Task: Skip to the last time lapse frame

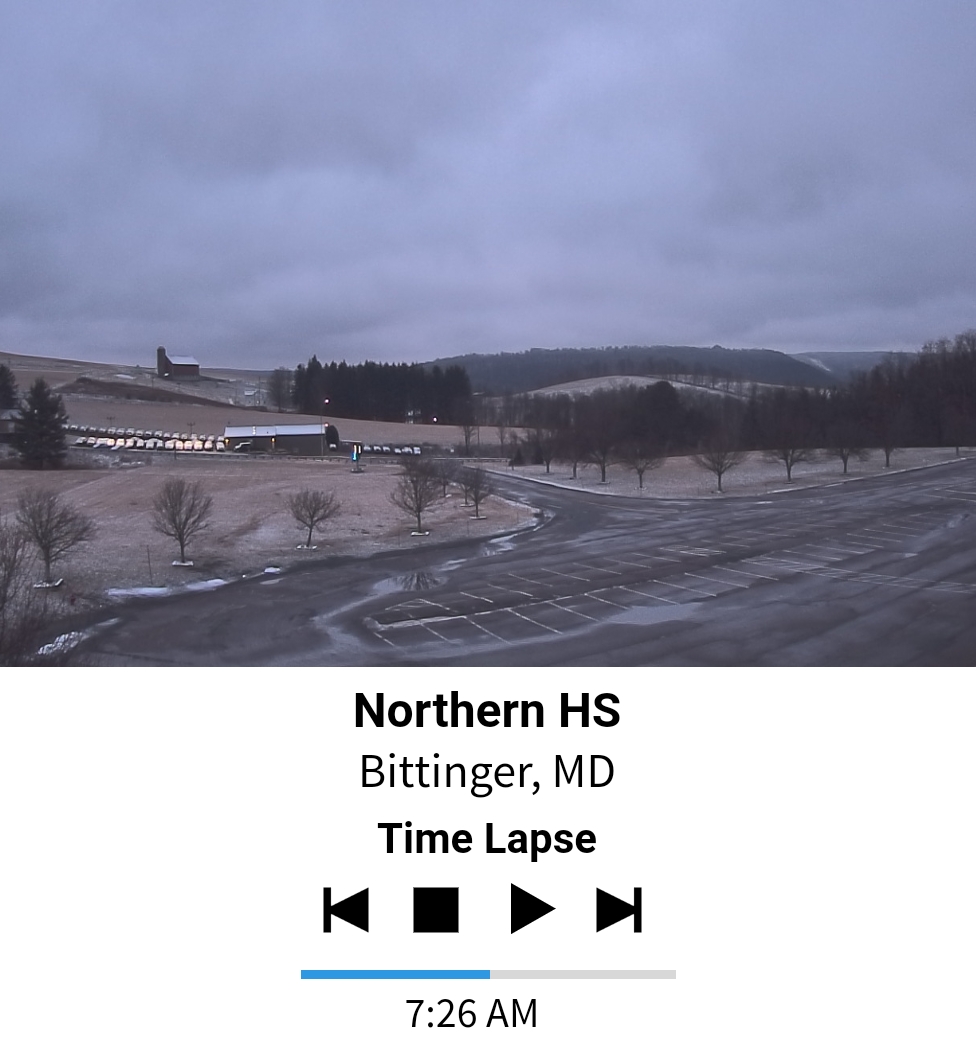Action: click(x=619, y=910)
